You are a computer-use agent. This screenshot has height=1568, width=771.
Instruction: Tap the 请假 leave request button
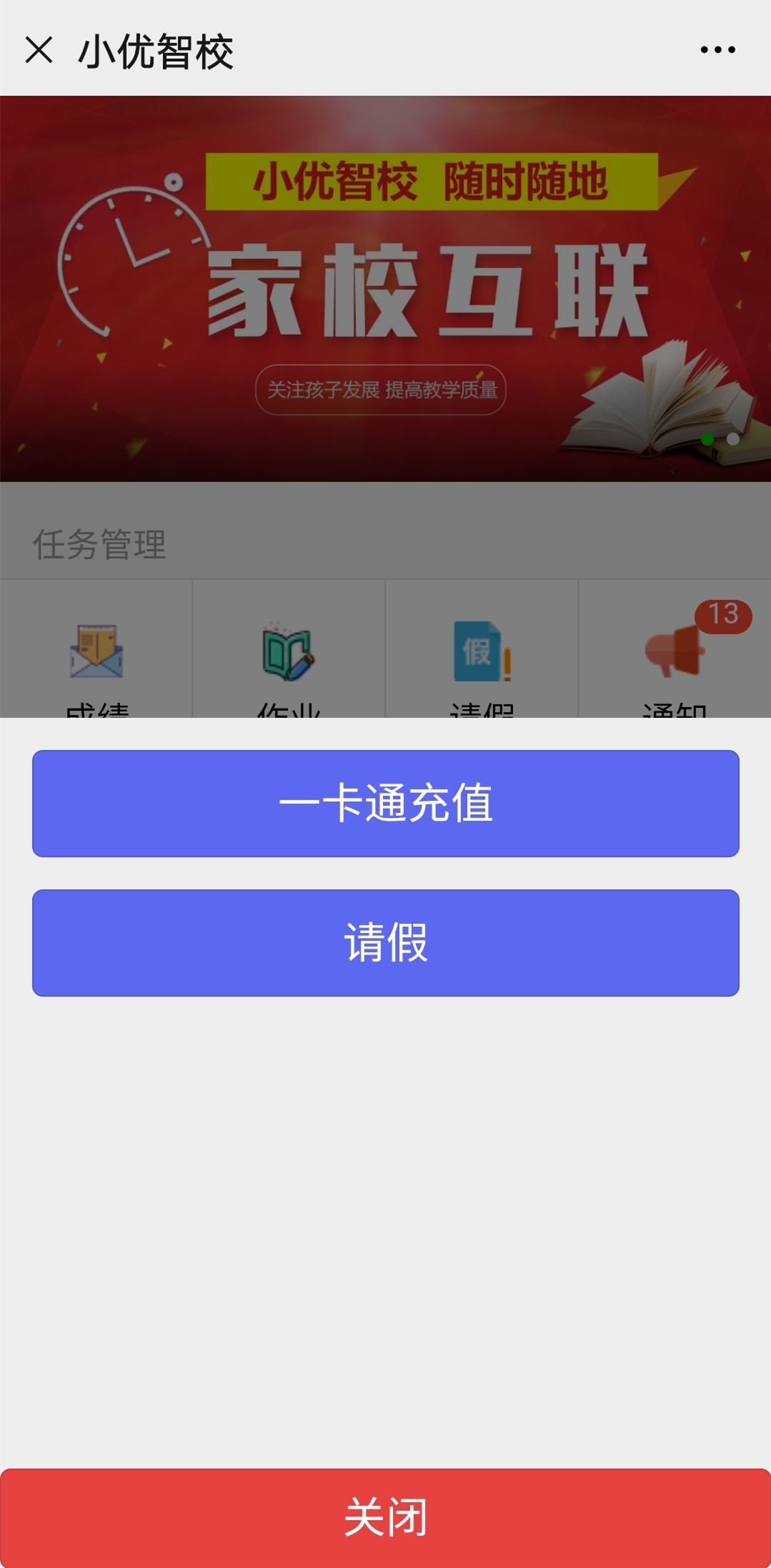pyautogui.click(x=385, y=942)
